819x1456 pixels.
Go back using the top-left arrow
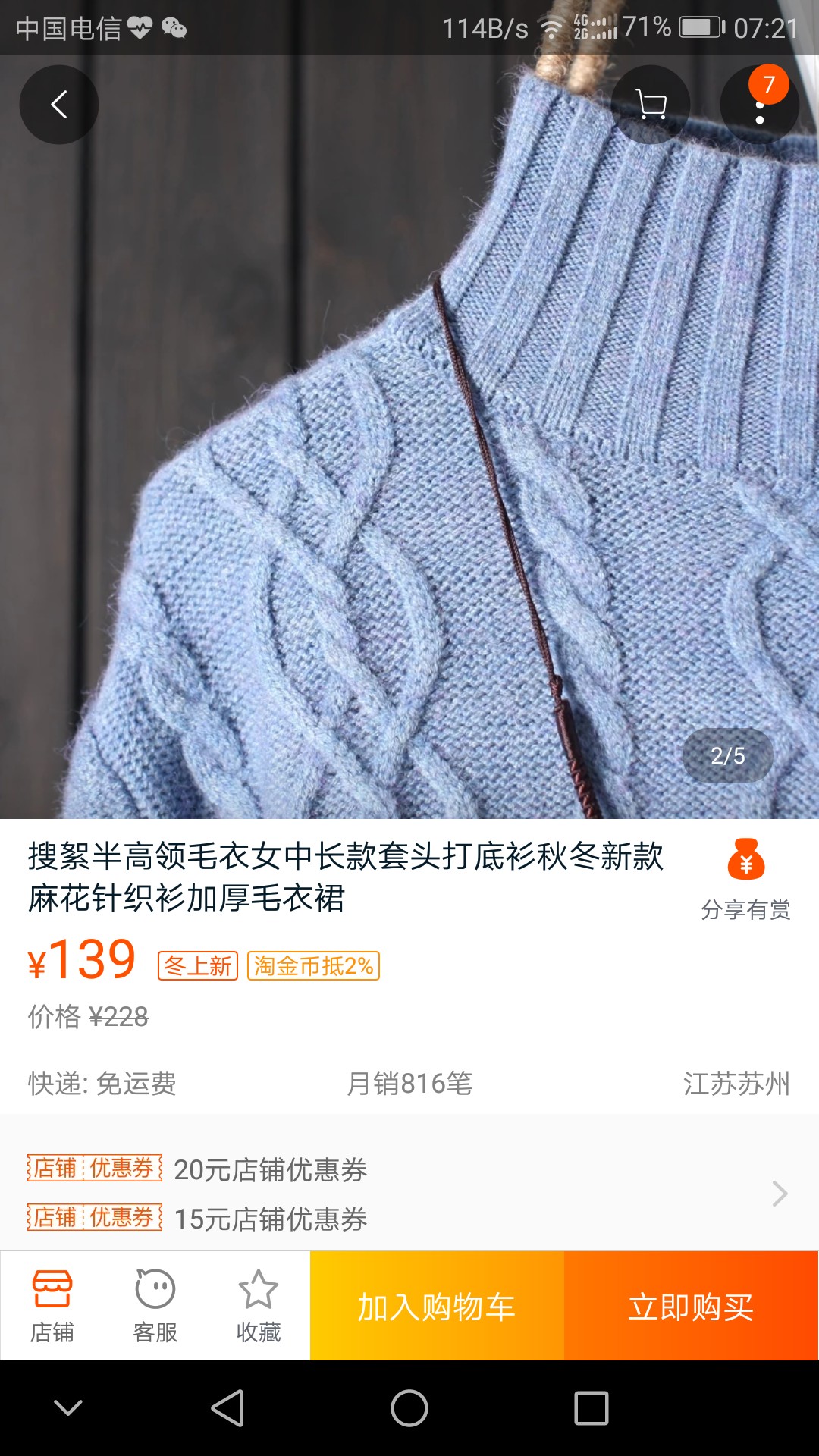[59, 105]
